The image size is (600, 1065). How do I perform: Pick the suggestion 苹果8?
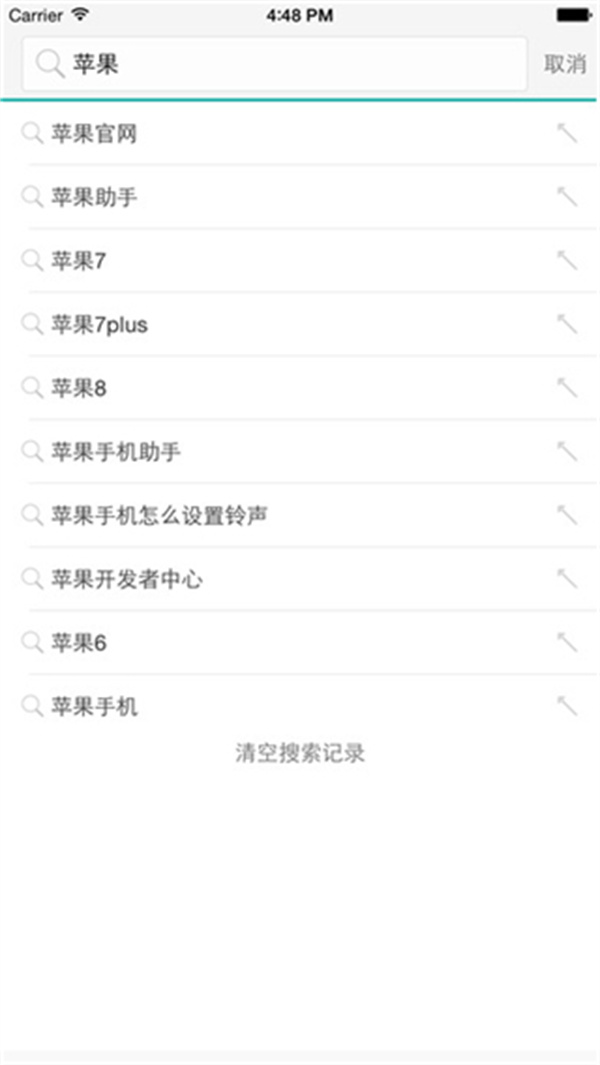78,389
